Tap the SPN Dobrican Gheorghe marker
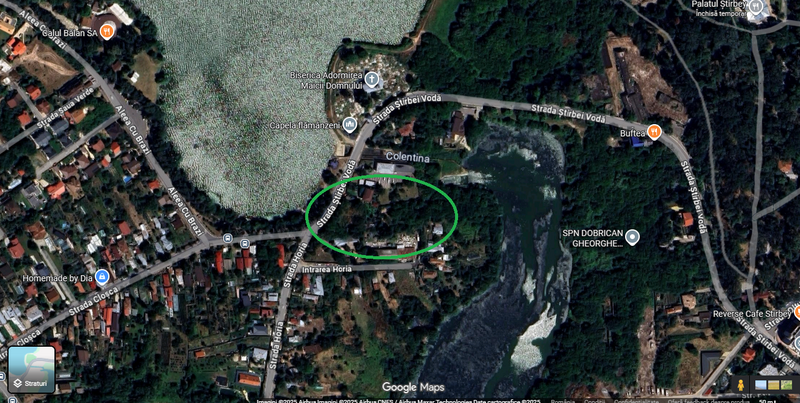Viewport: 800px width, 403px height. (632, 237)
